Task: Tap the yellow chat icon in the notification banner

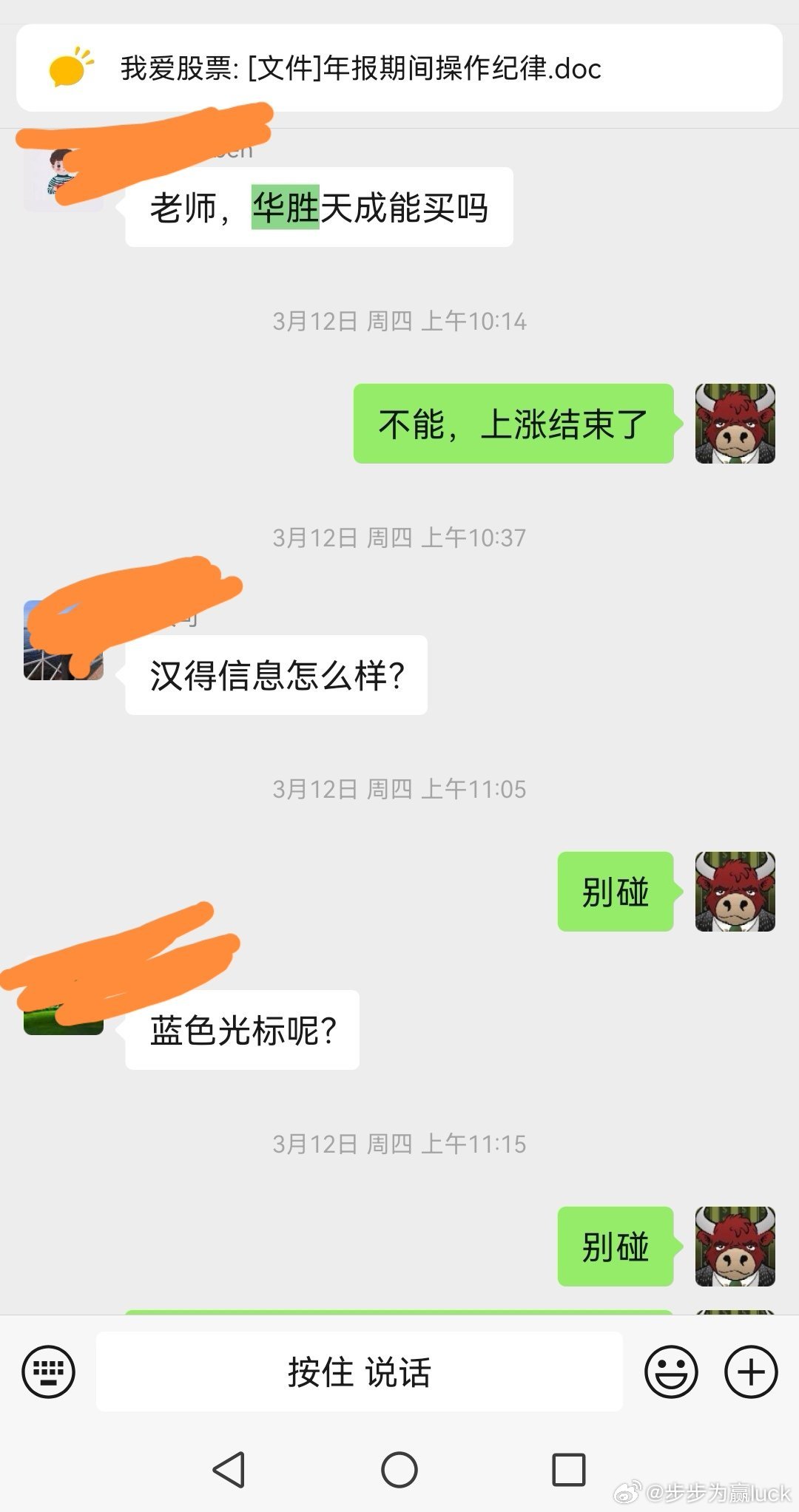Action: coord(67,70)
